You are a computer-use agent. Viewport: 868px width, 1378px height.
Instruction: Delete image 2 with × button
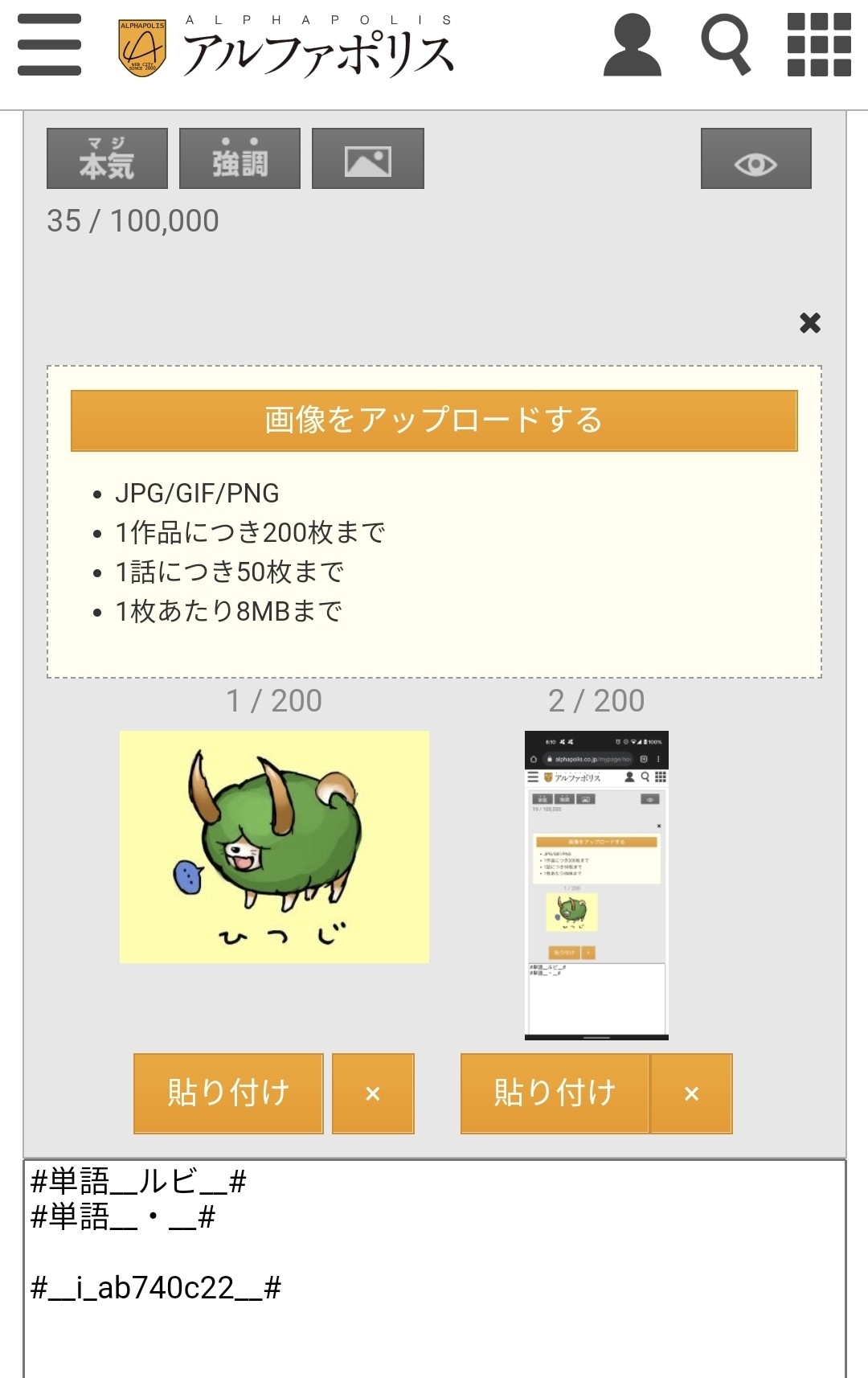(691, 1093)
